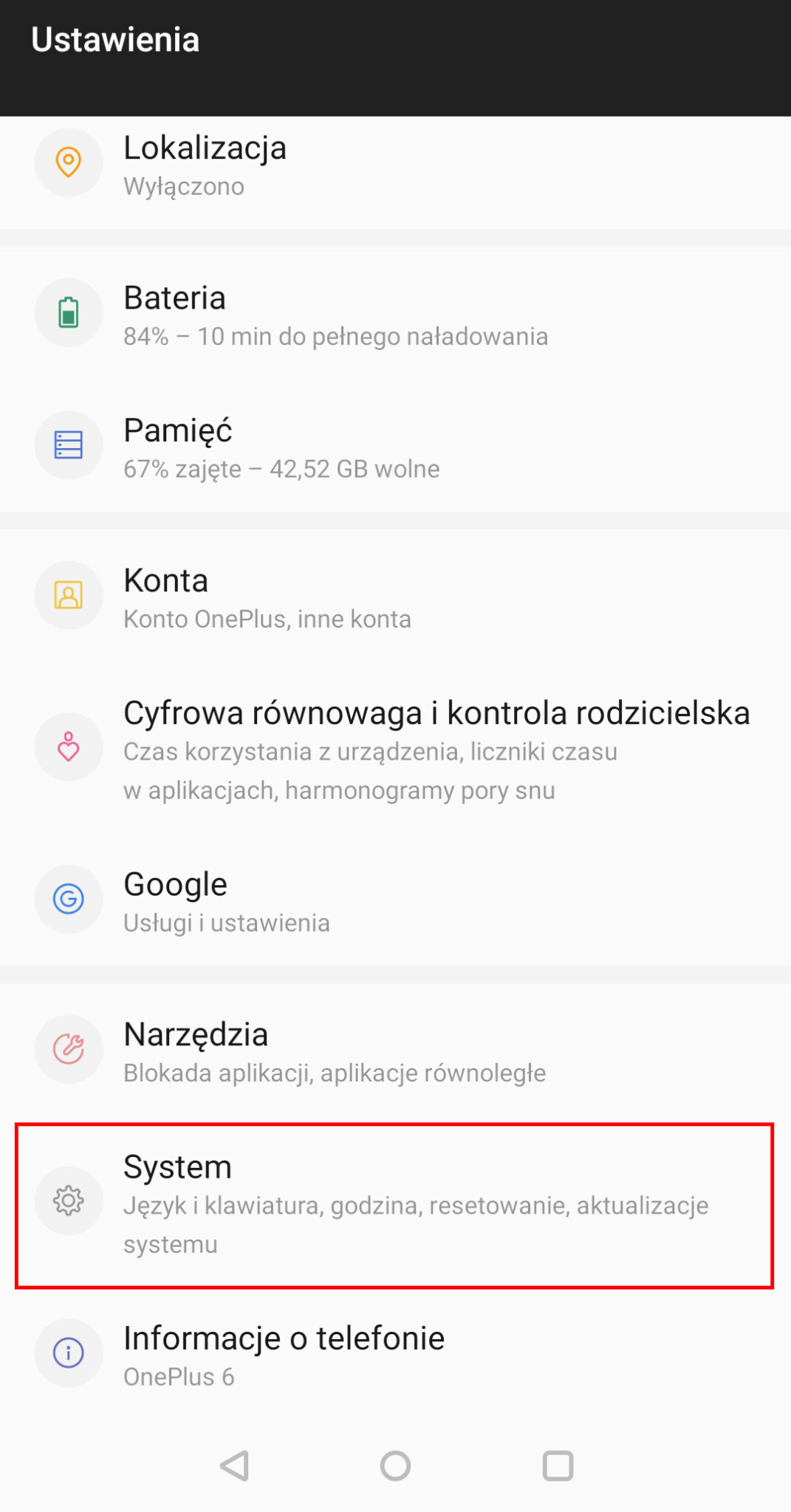
Task: Open the Lokalizacja location pin icon
Action: pyautogui.click(x=68, y=162)
